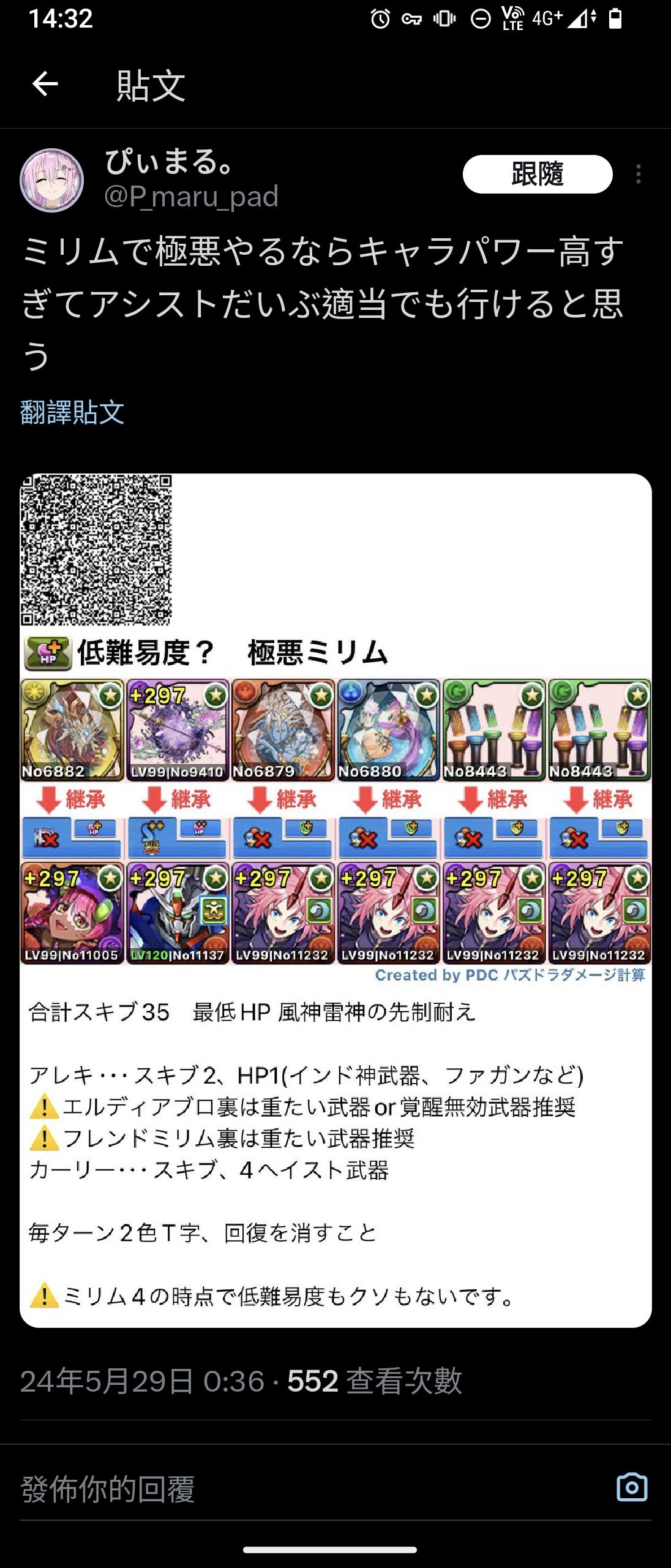
Task: Open the attached team image
Action: coord(335,900)
